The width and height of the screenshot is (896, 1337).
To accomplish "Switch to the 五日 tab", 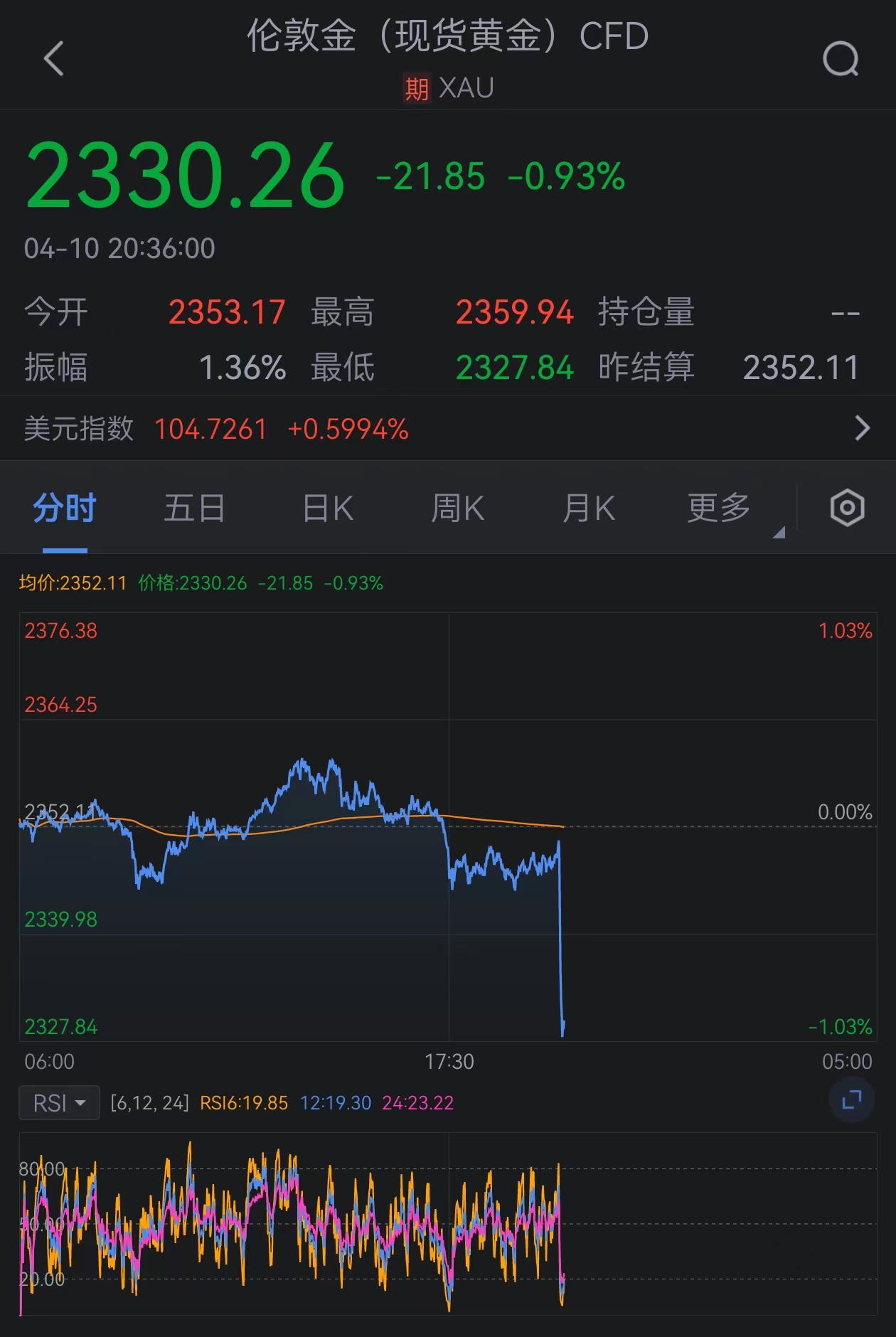I will click(194, 508).
